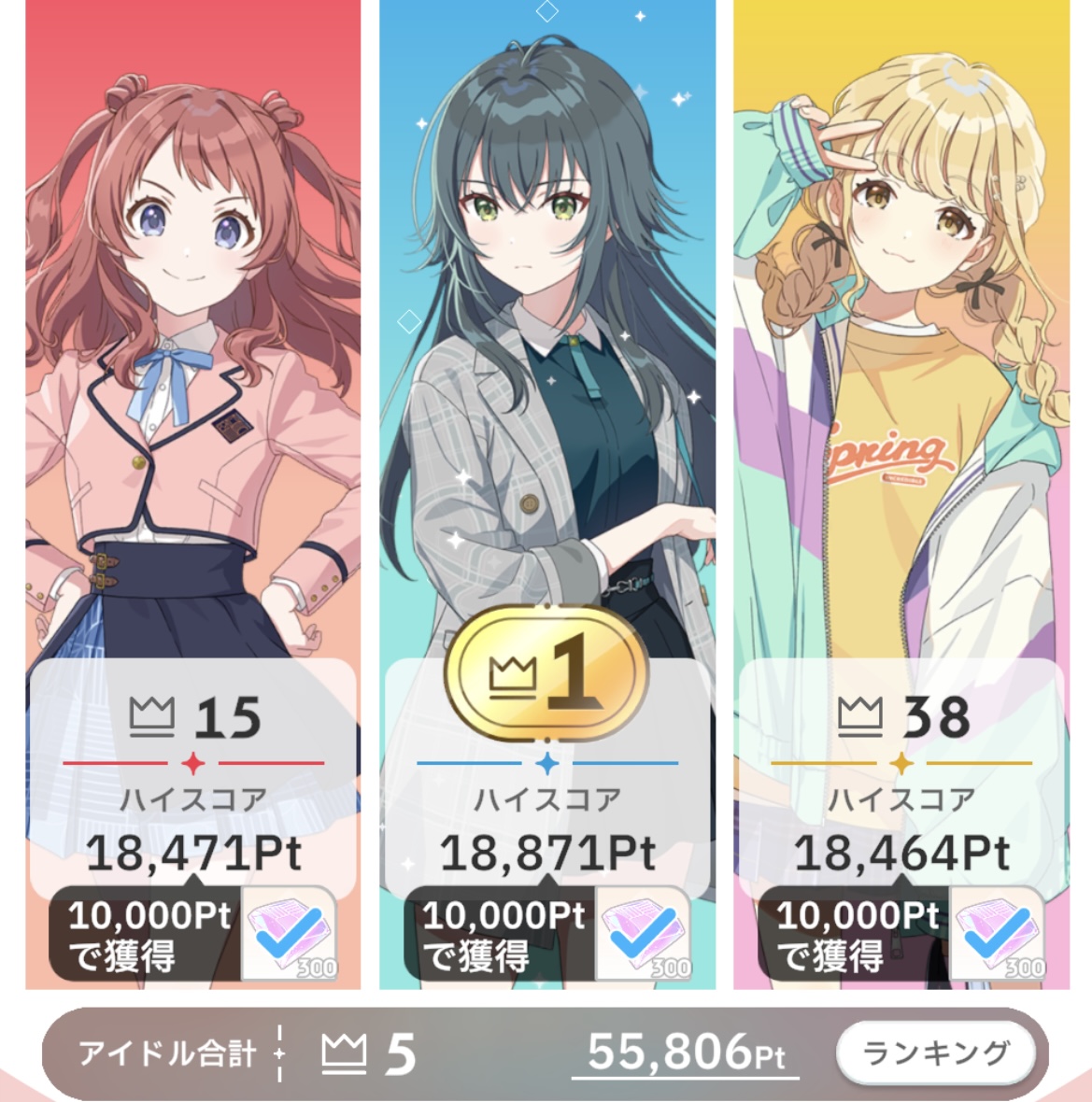Open the ランキング button
Viewport: 1092px width, 1102px height.
coord(936,1053)
